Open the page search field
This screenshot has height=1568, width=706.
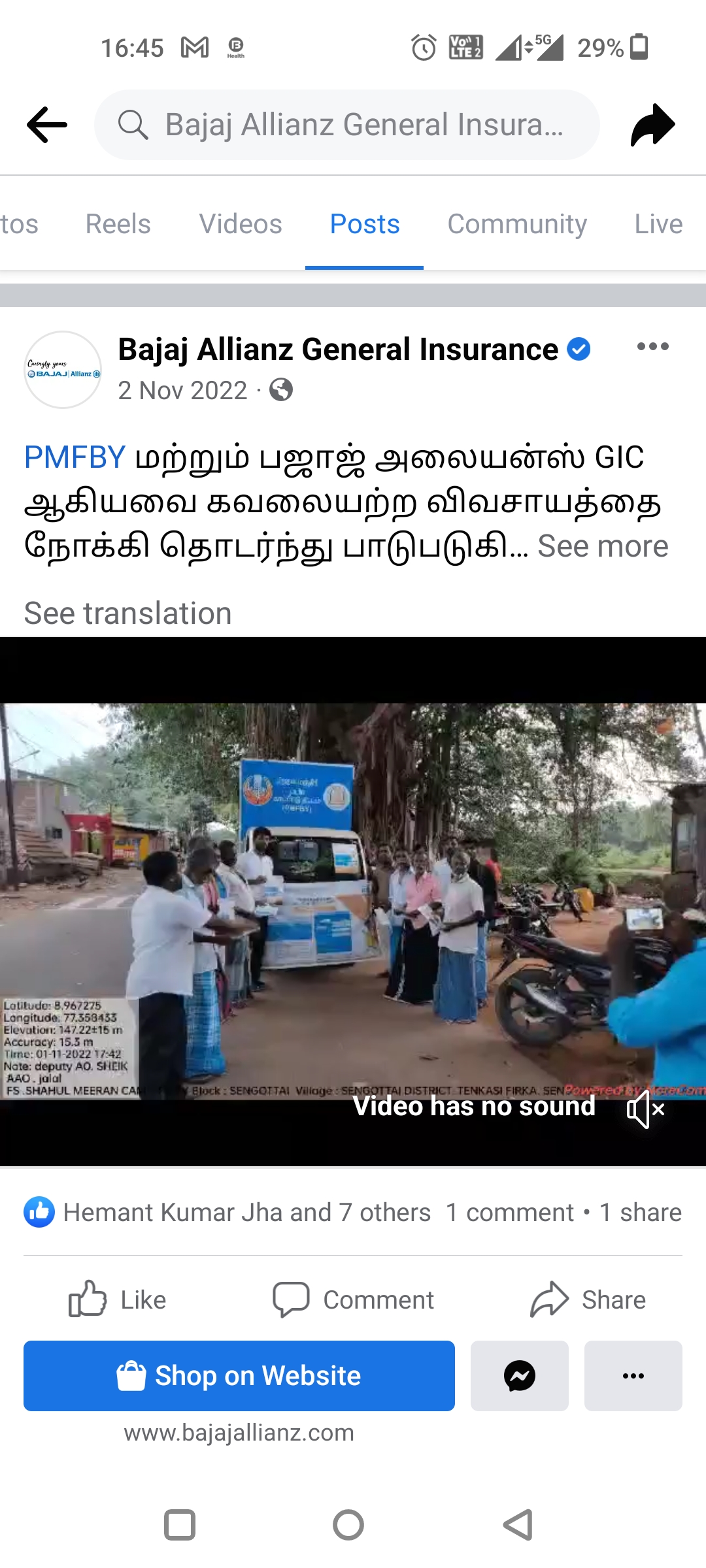pos(346,125)
